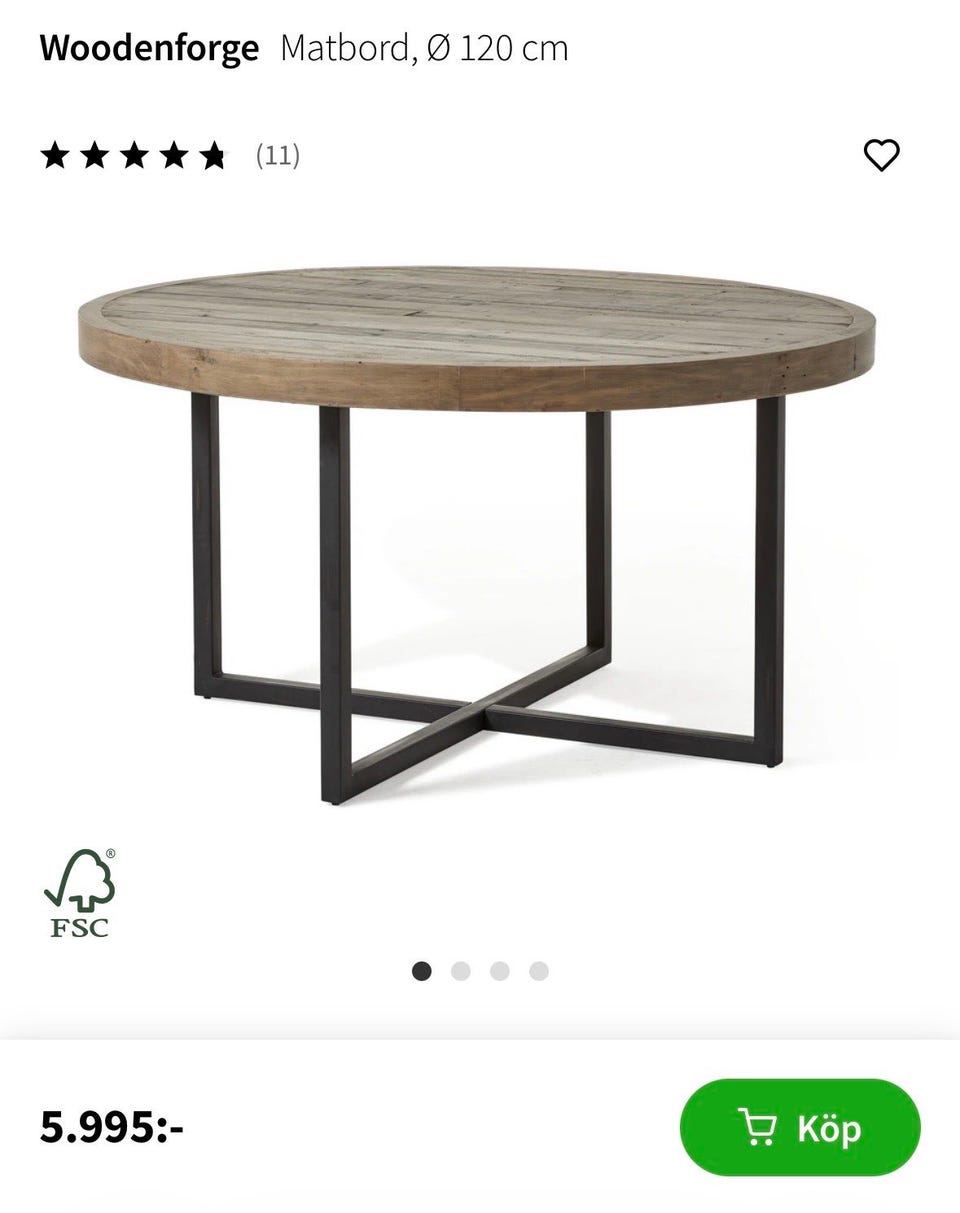Add the Woodenforge table to favorites

pos(881,155)
